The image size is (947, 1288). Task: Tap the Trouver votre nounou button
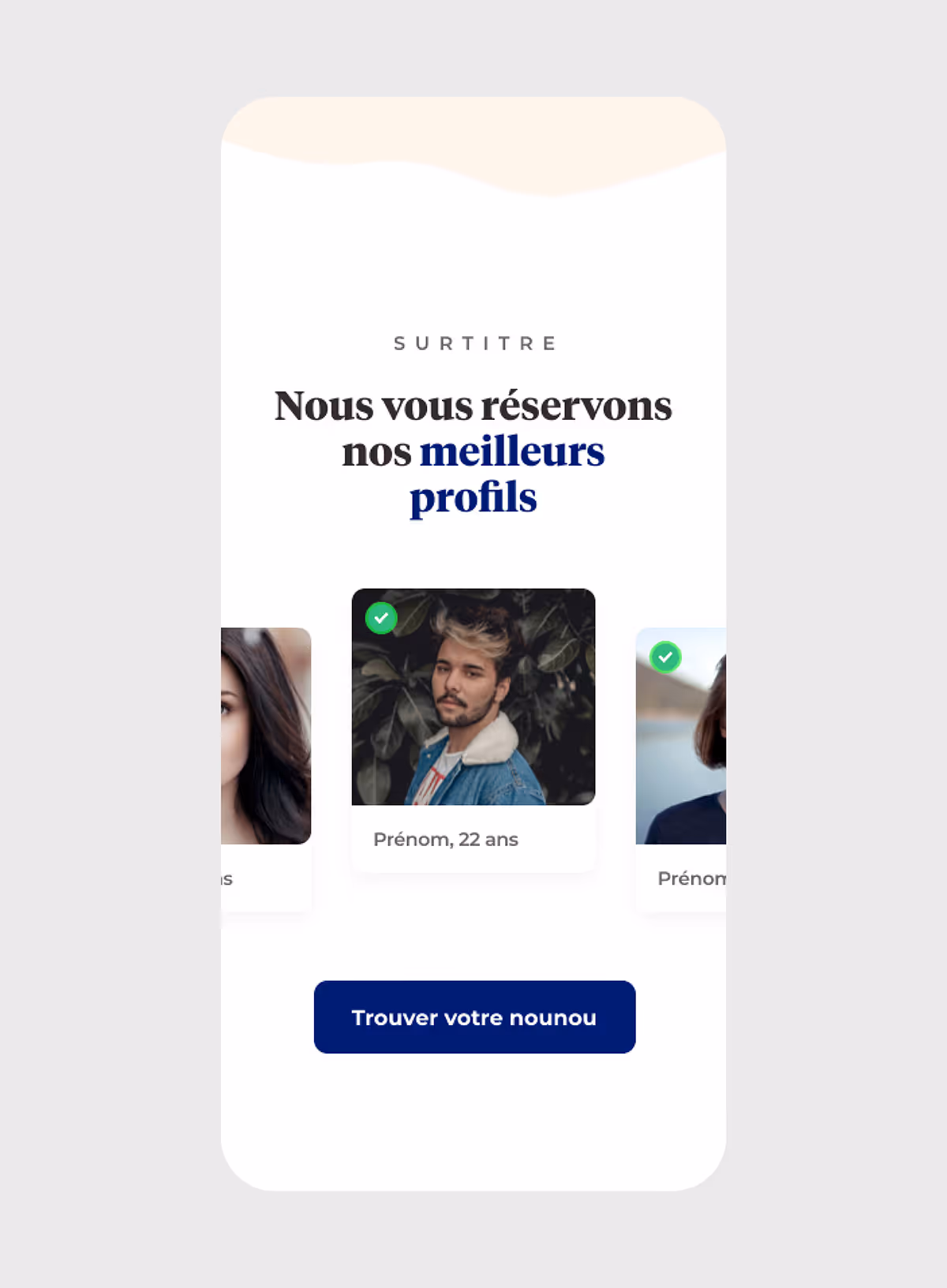coord(474,1017)
